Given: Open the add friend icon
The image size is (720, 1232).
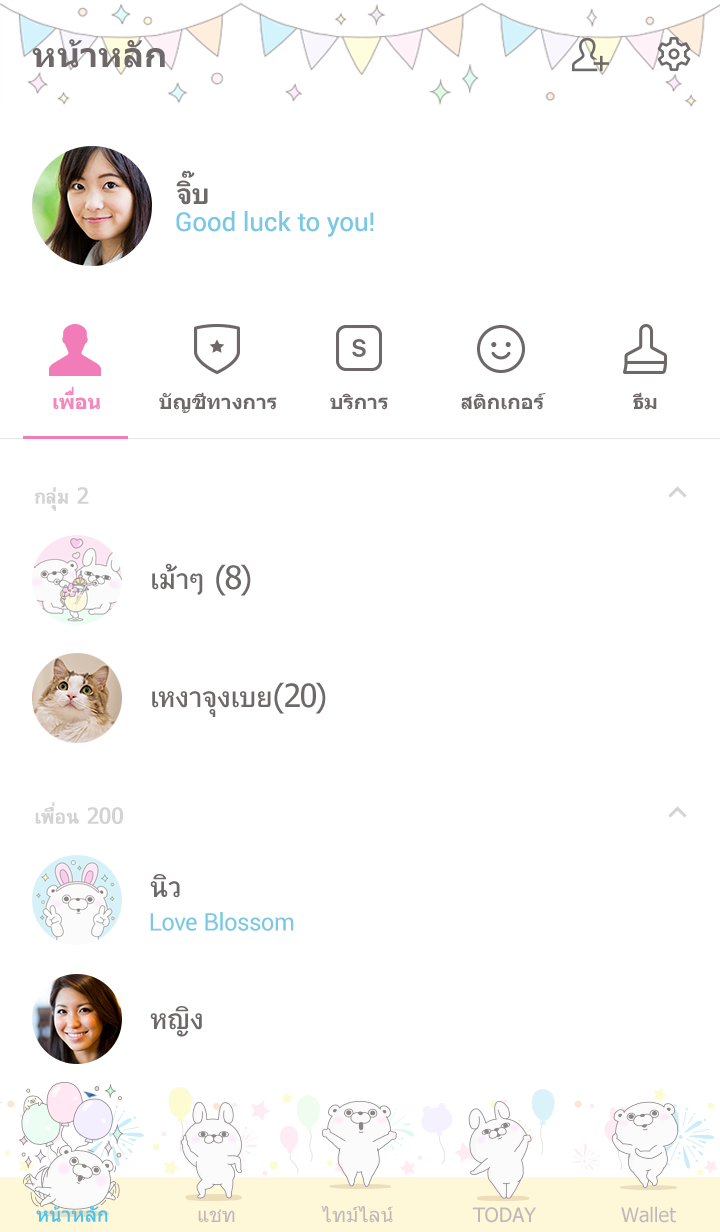Looking at the screenshot, I should click(590, 56).
